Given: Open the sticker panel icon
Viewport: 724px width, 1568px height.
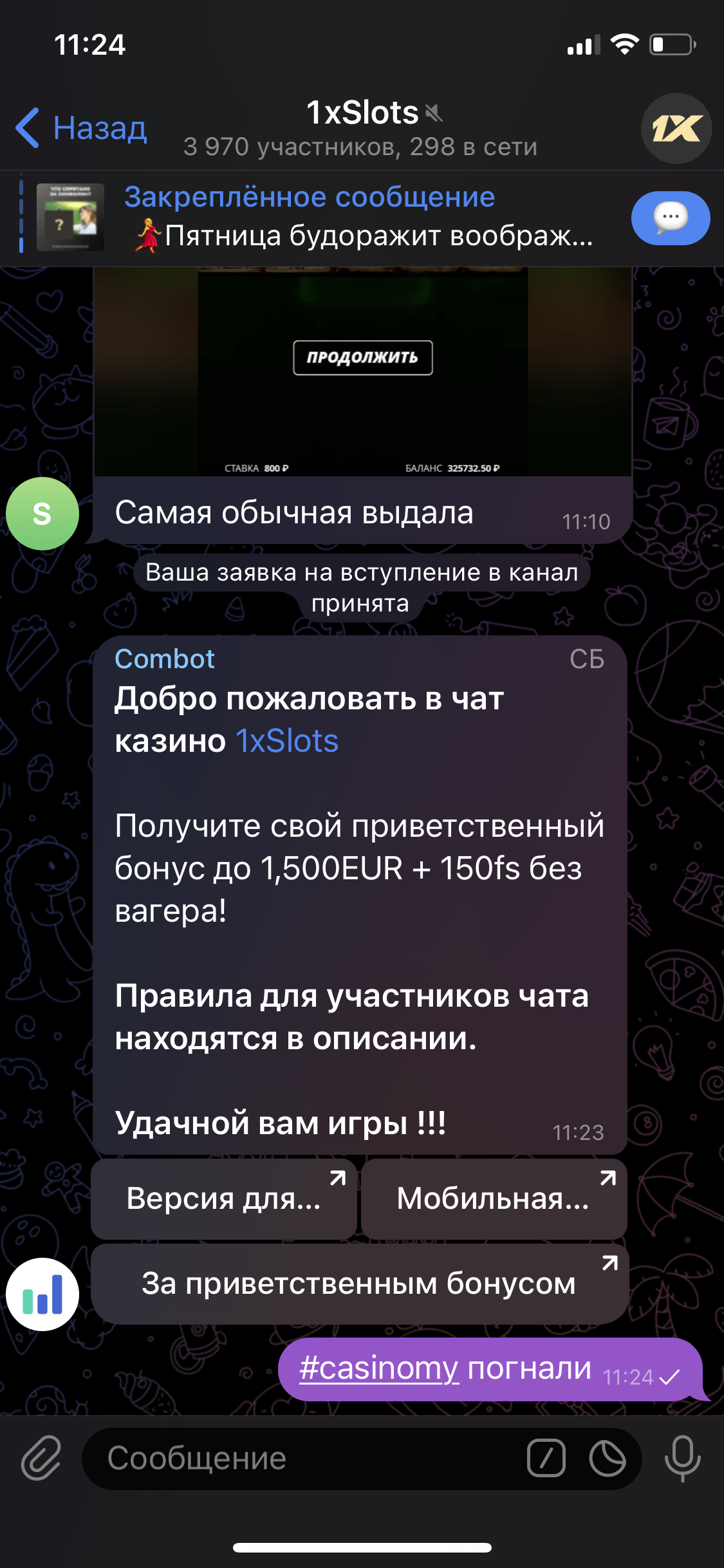Looking at the screenshot, I should 607,1458.
